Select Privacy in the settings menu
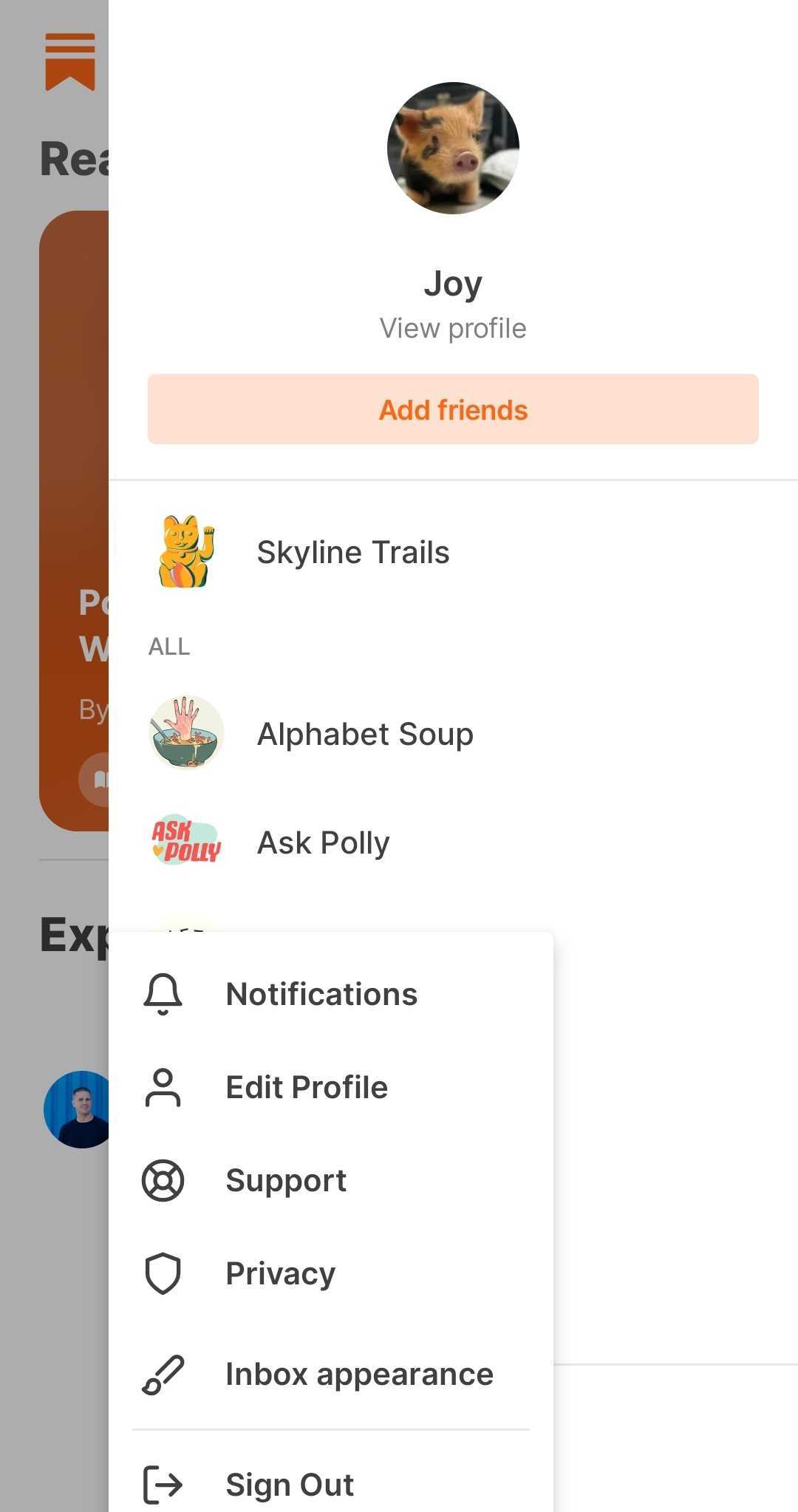This screenshot has height=1512, width=798. pos(279,1273)
